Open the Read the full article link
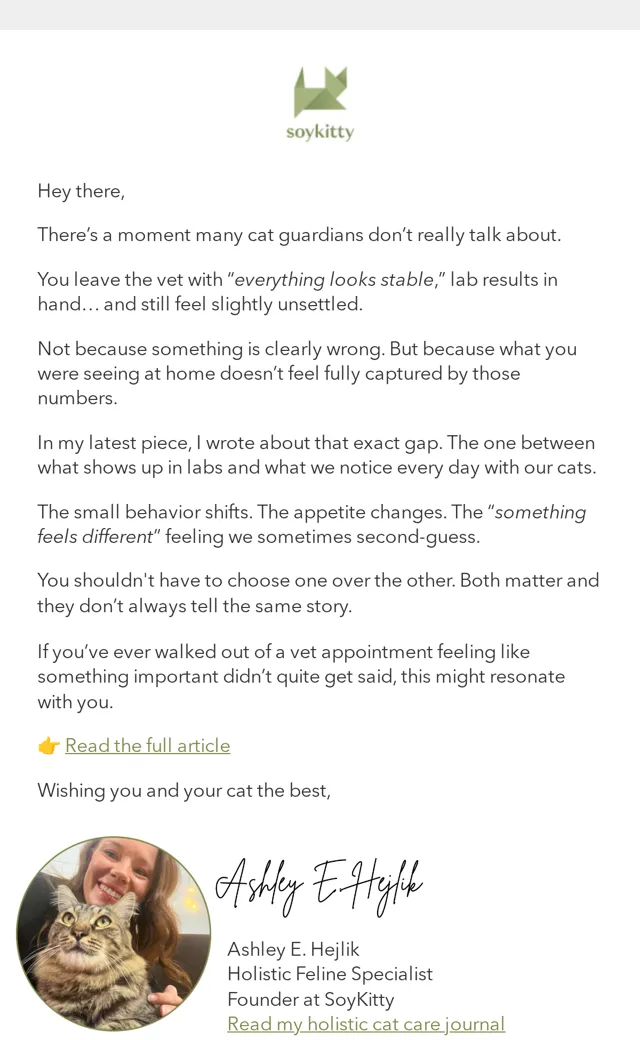This screenshot has height=1040, width=640. click(x=147, y=746)
